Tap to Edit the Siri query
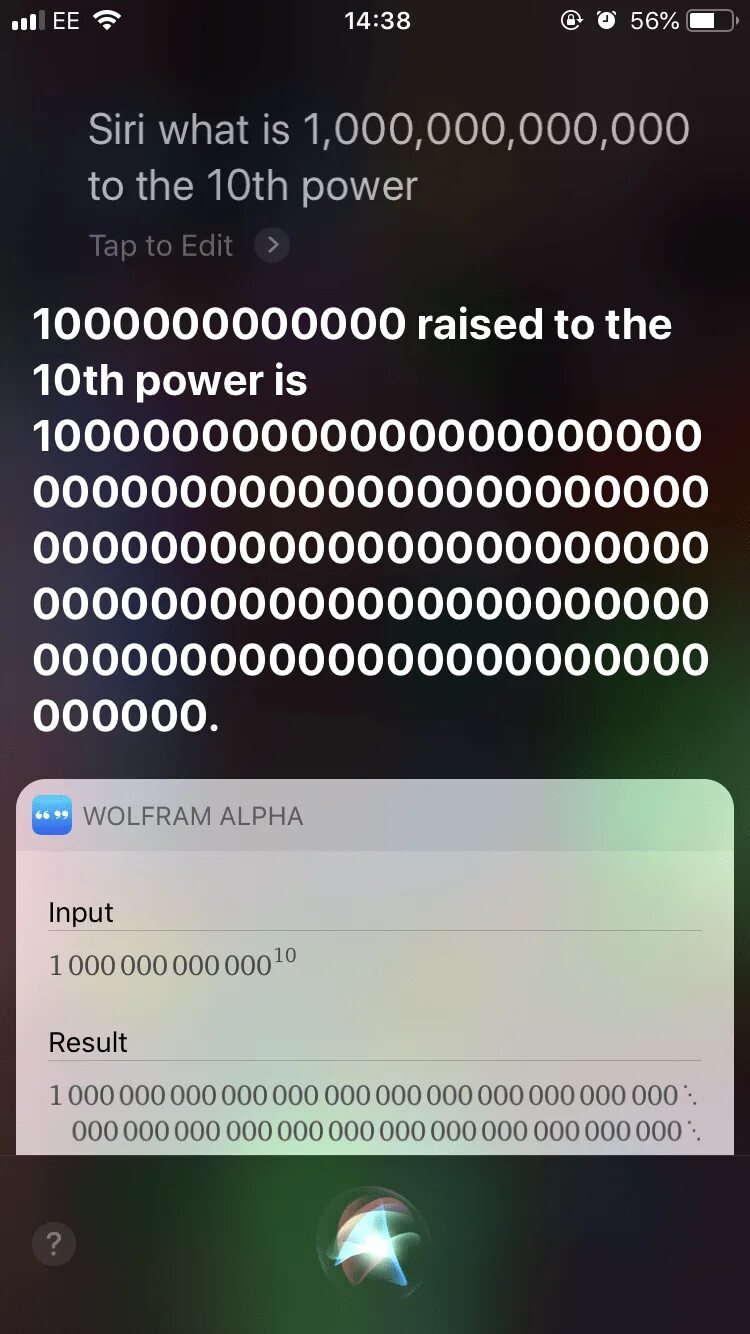 tap(188, 245)
